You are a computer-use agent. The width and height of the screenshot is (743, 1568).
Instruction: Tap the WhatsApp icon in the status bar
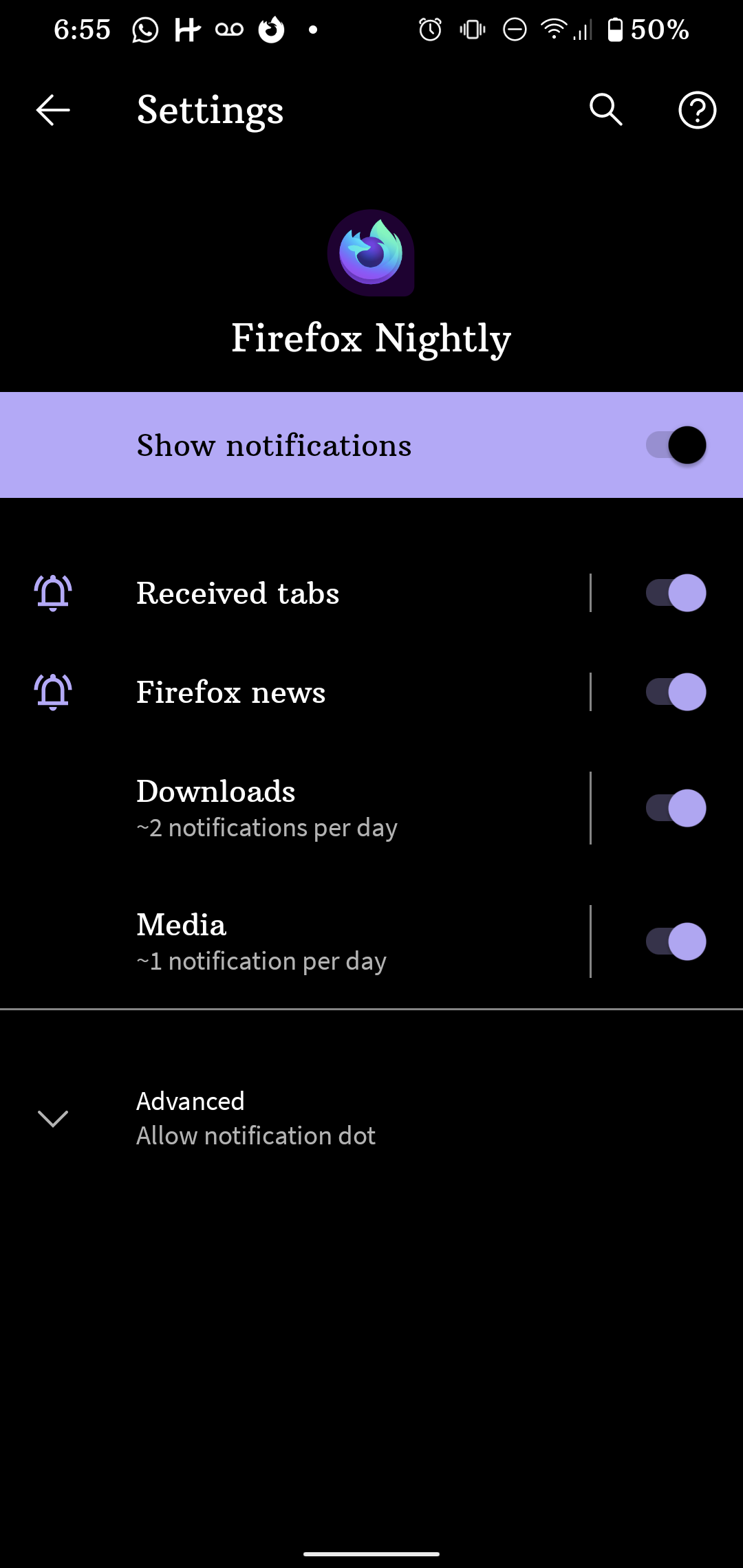tap(144, 29)
